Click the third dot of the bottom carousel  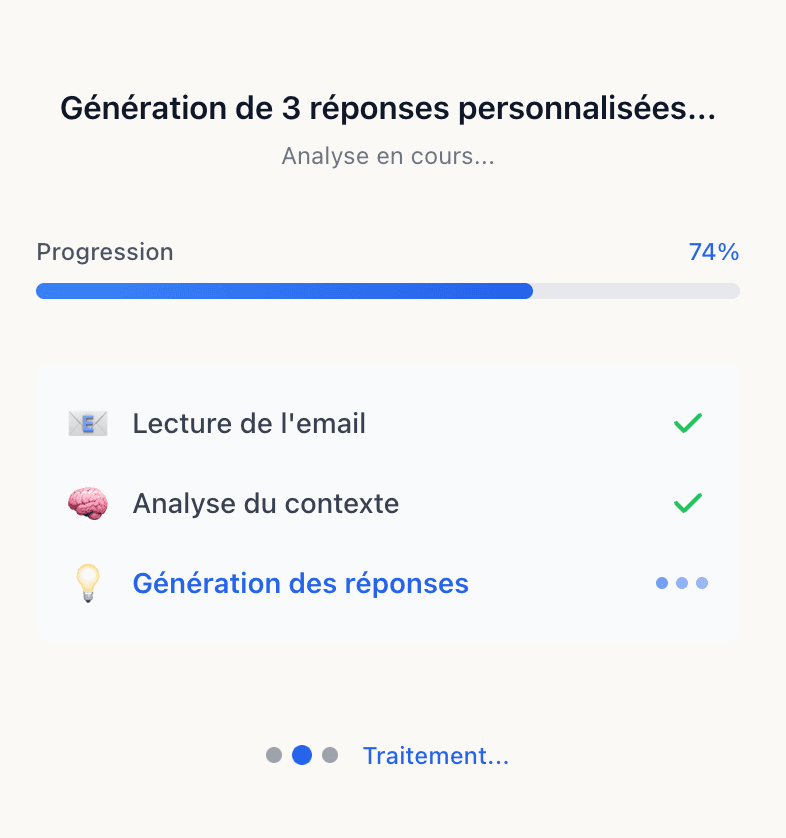329,755
